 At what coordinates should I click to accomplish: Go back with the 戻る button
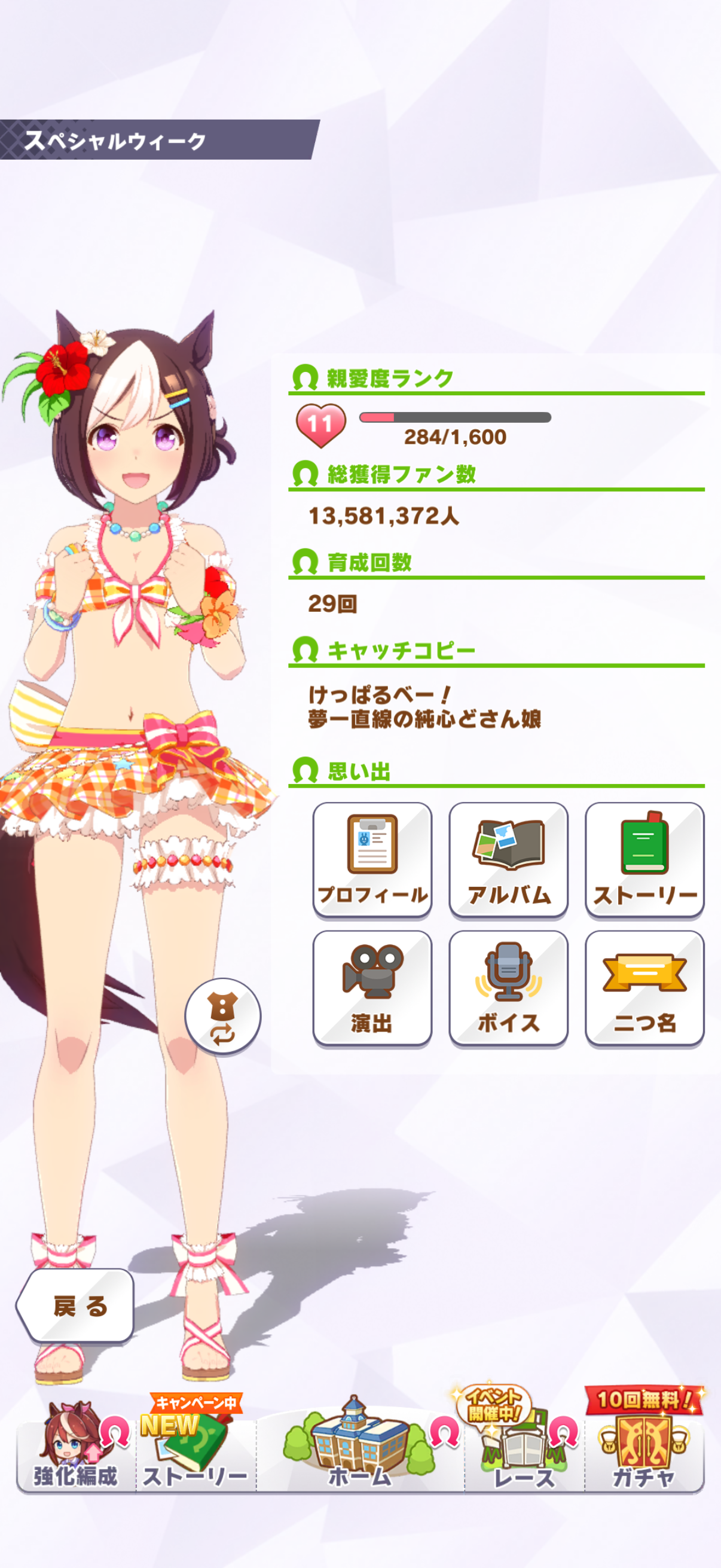[77, 1306]
